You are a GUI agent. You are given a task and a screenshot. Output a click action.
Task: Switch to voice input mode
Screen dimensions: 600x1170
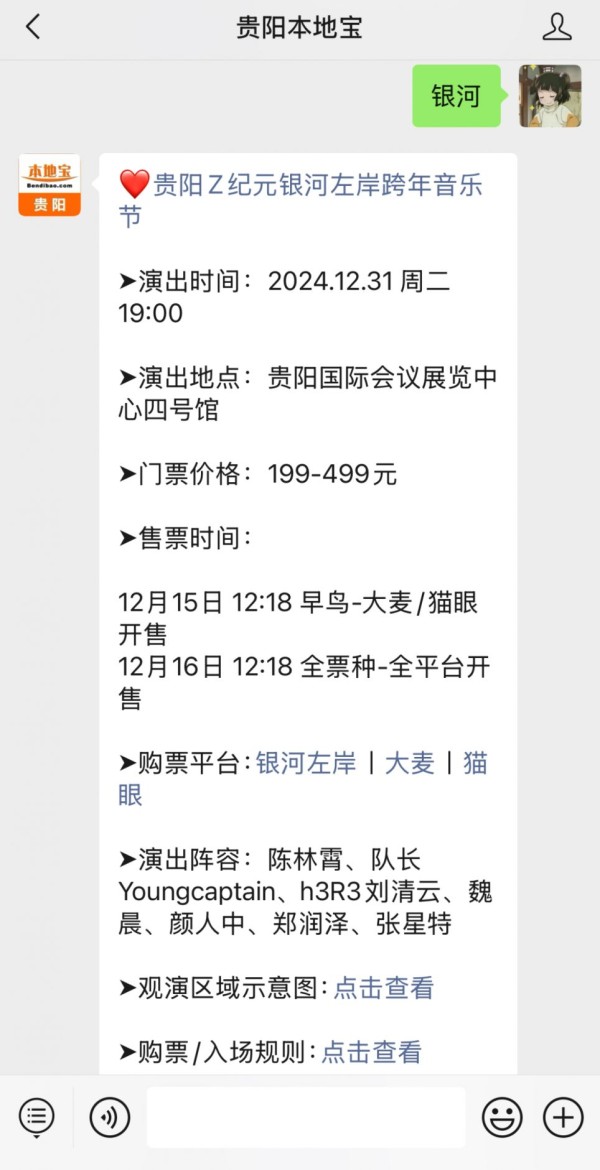[x=110, y=1117]
